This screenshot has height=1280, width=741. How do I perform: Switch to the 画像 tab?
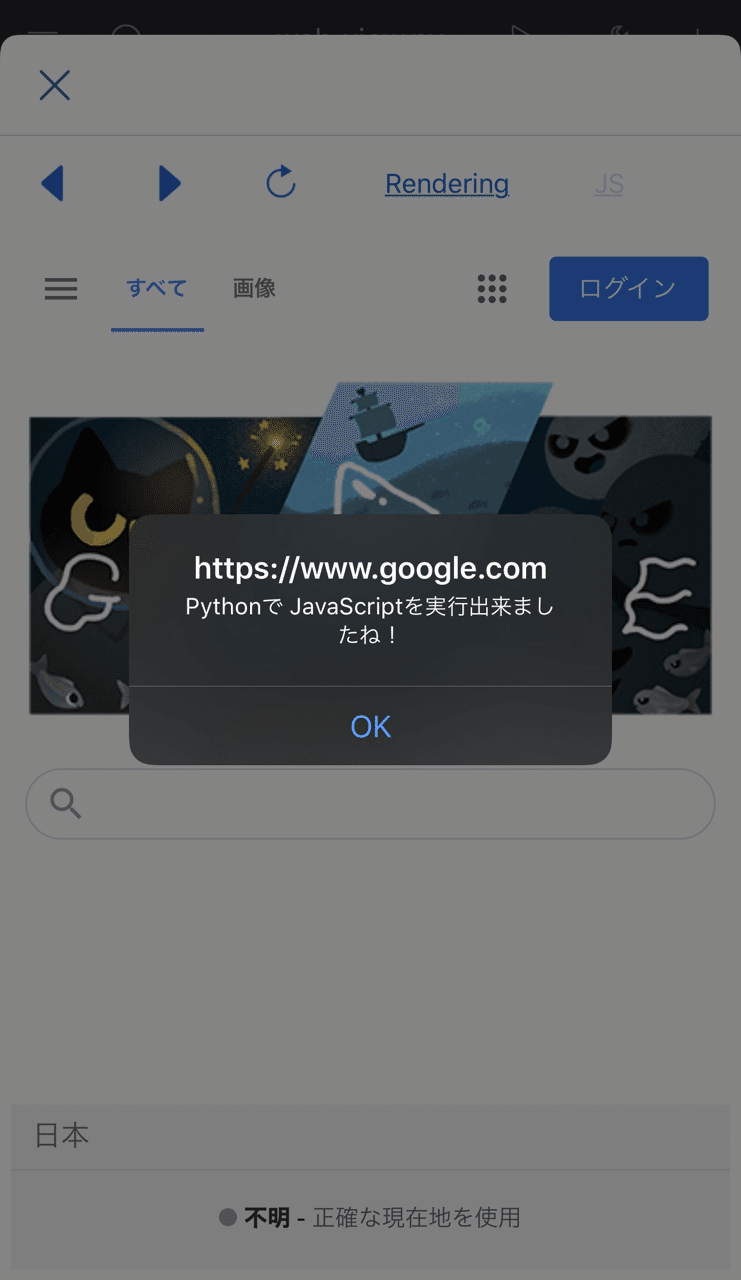click(254, 289)
